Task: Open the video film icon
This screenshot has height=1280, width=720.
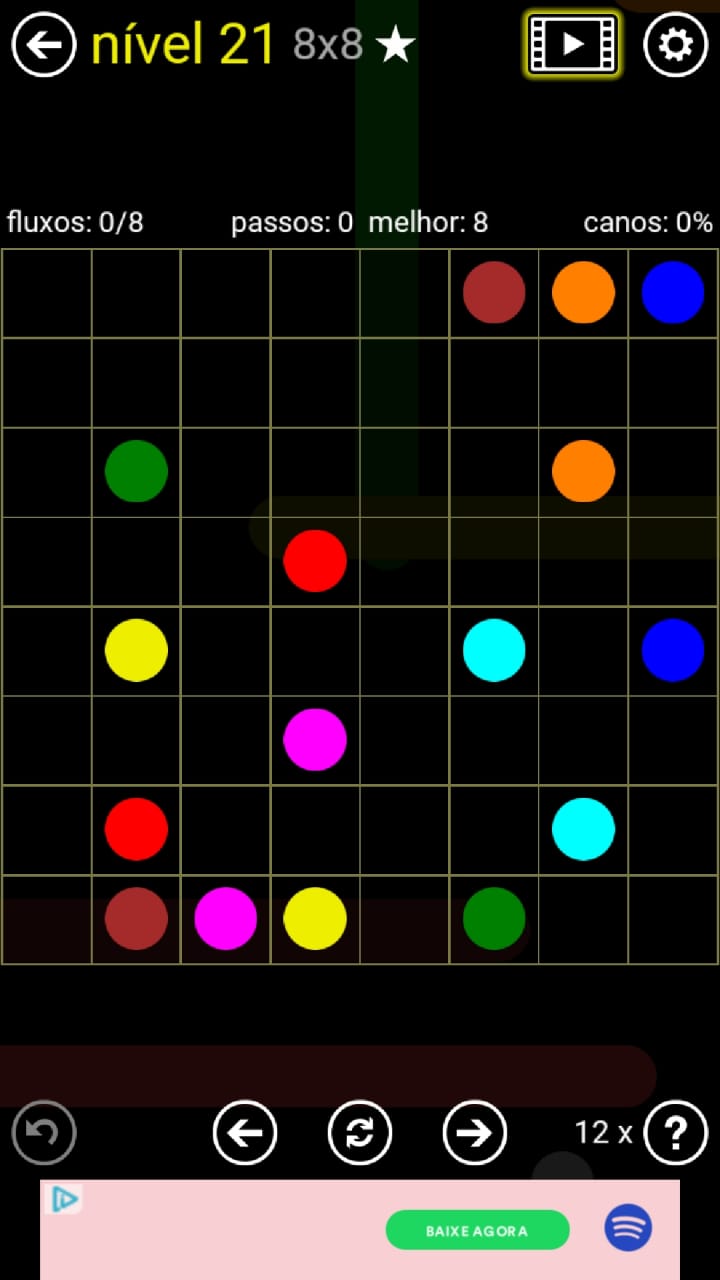Action: point(573,44)
